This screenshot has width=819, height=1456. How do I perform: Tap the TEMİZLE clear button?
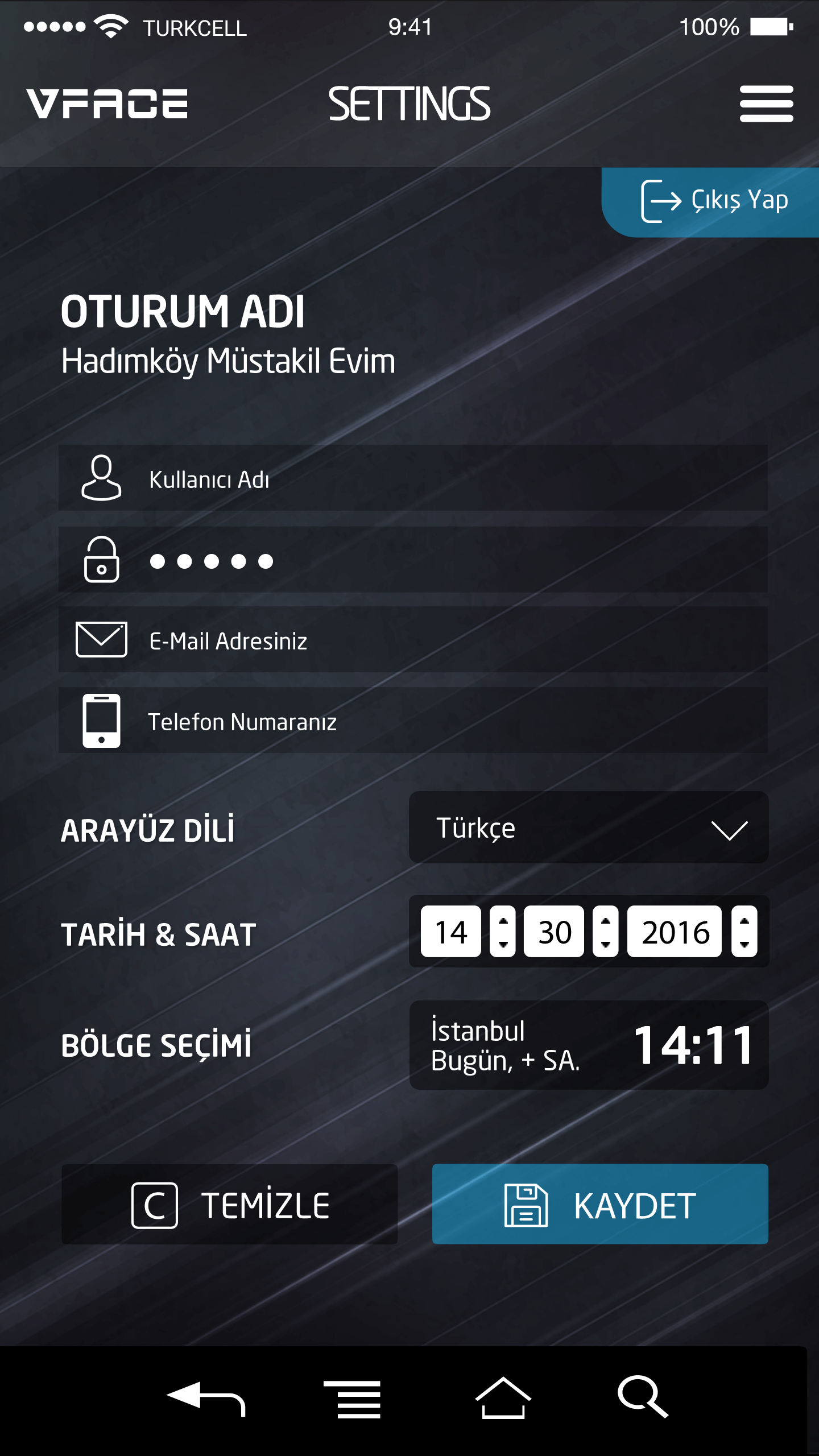tap(230, 1205)
